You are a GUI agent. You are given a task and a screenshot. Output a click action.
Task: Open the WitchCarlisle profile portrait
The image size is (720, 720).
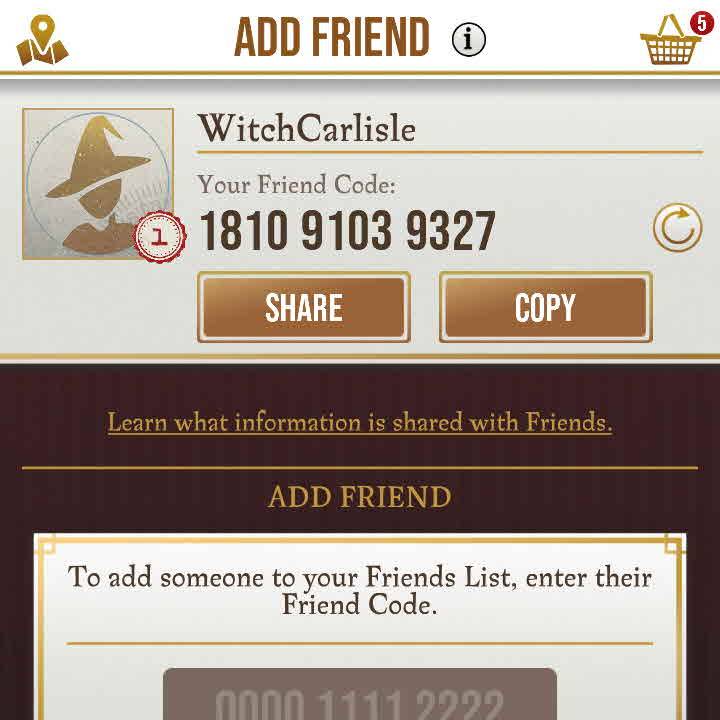pyautogui.click(x=97, y=183)
